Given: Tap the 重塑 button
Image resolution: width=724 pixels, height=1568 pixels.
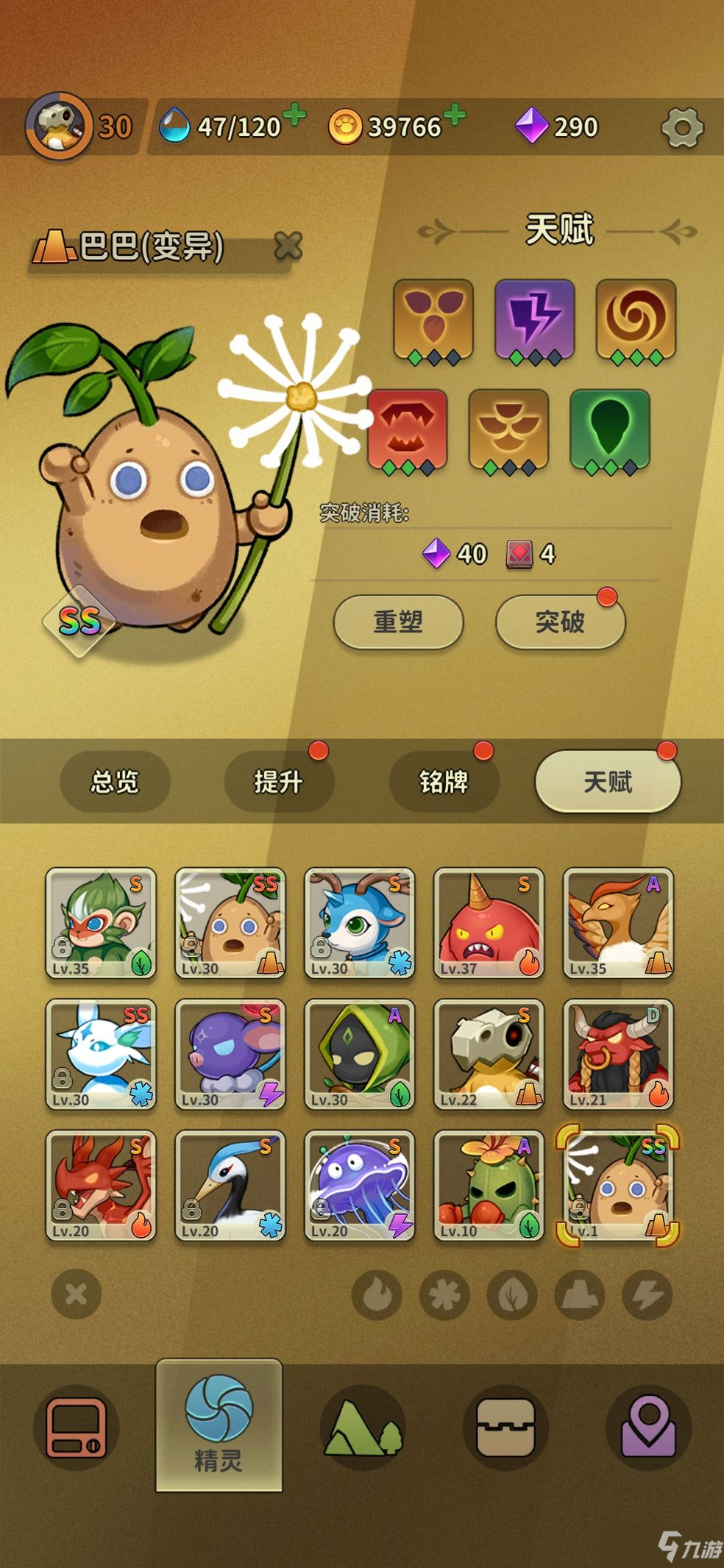Looking at the screenshot, I should point(398,622).
